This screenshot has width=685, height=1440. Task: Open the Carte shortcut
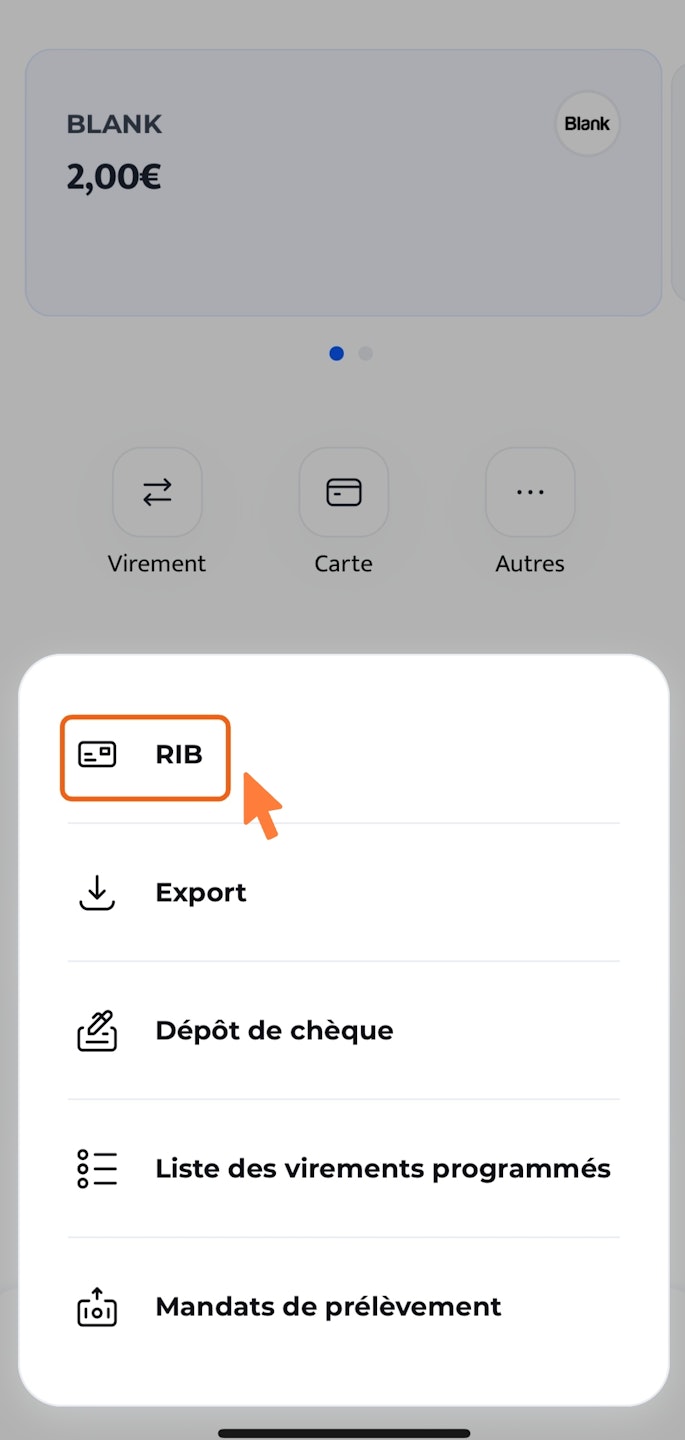pyautogui.click(x=343, y=493)
